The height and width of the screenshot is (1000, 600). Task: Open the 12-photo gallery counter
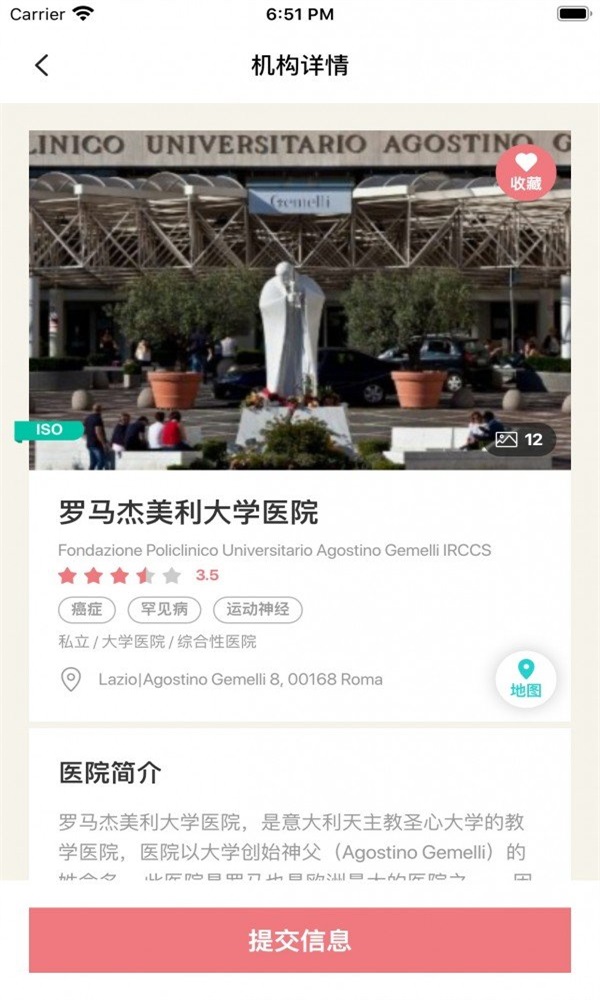(x=521, y=440)
